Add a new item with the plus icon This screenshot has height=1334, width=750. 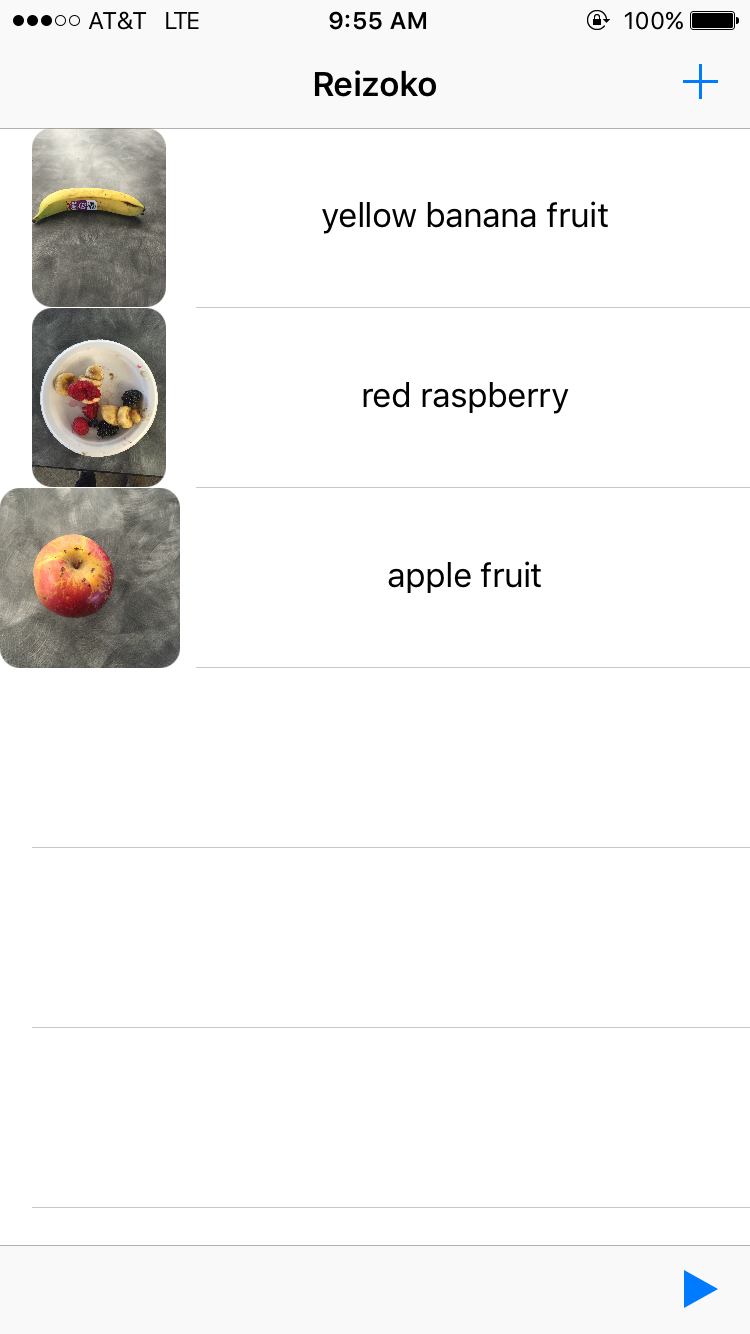point(700,82)
